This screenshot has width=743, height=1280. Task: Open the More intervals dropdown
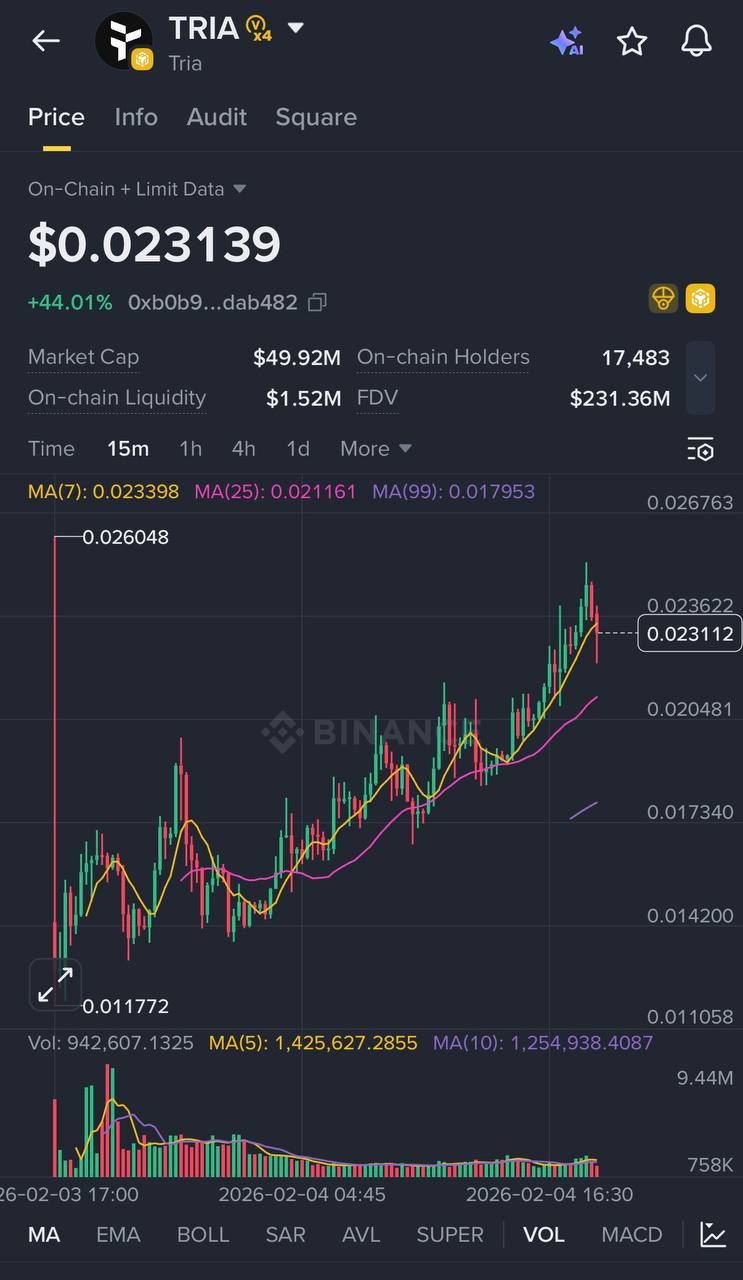coord(376,449)
